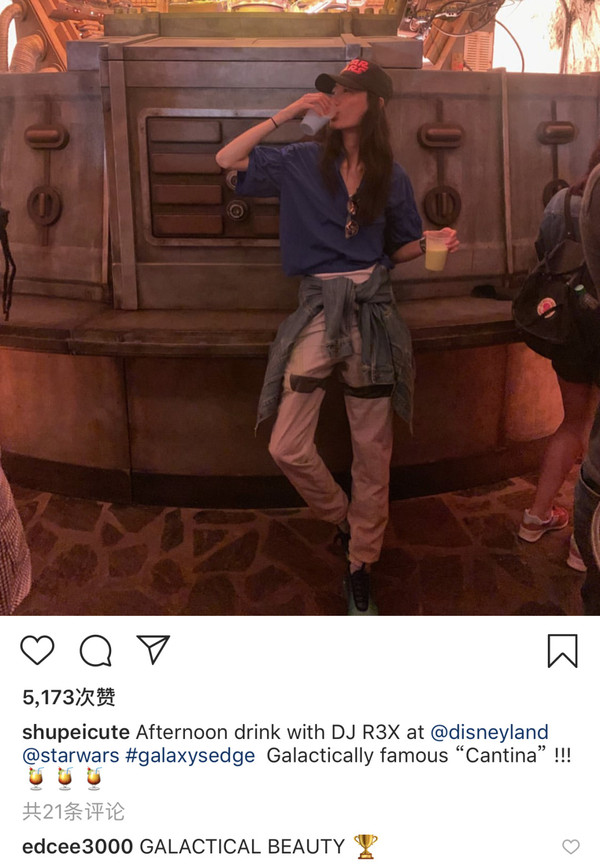View all 21 comments
Screen dimensions: 600x864
74,811
